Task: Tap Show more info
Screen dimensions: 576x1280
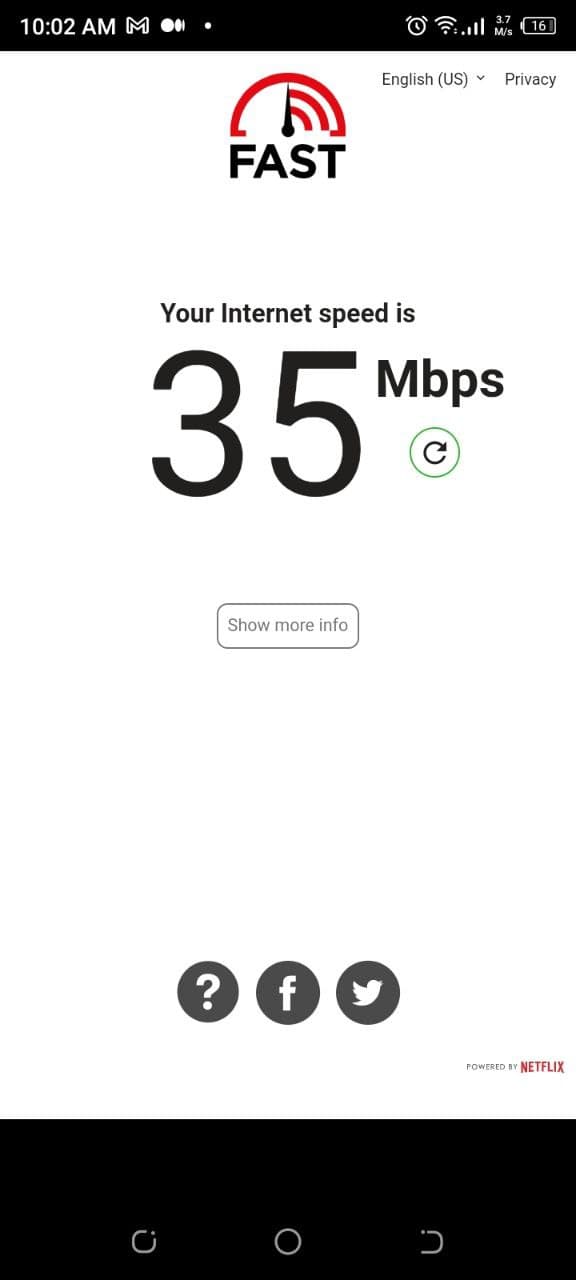Action: (x=288, y=626)
